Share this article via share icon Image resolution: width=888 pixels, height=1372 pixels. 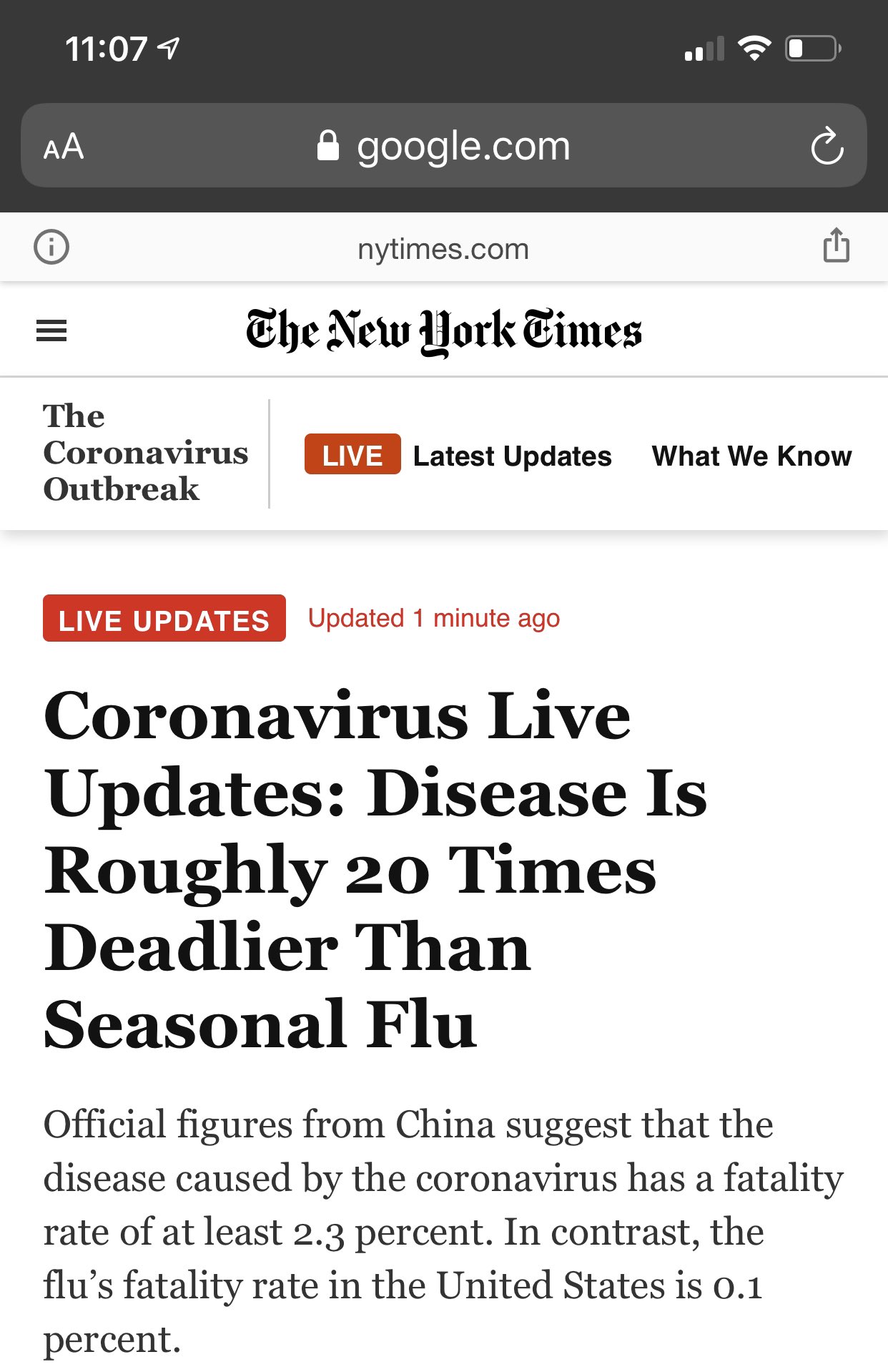(836, 246)
